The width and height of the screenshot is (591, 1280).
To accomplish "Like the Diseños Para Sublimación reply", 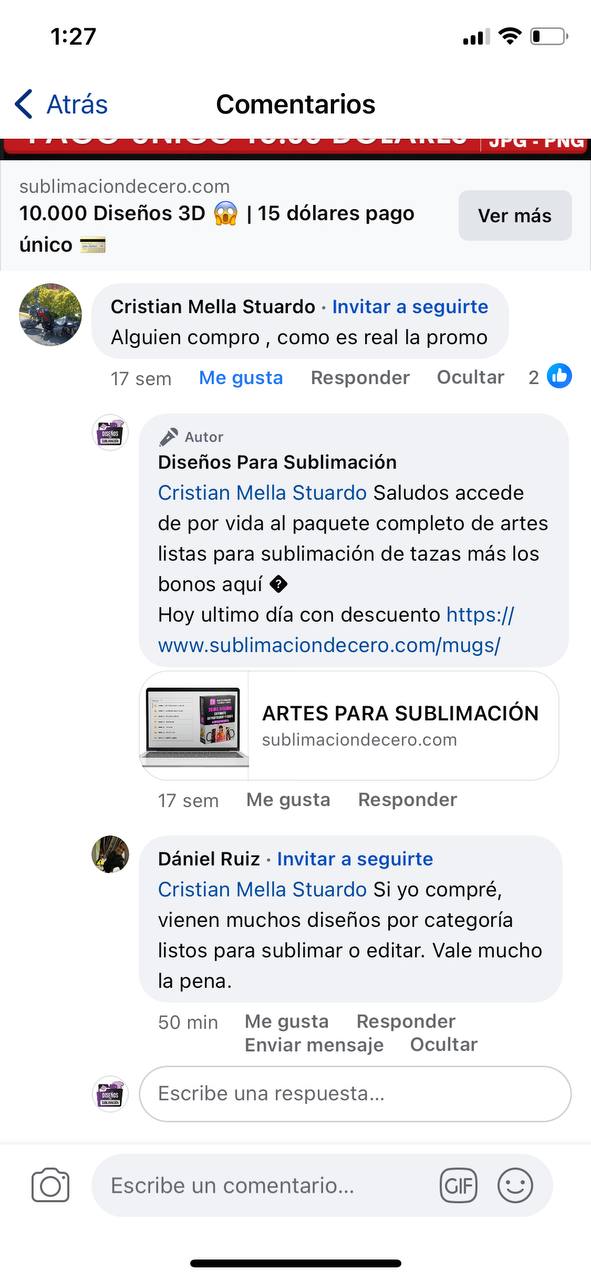I will (x=288, y=800).
